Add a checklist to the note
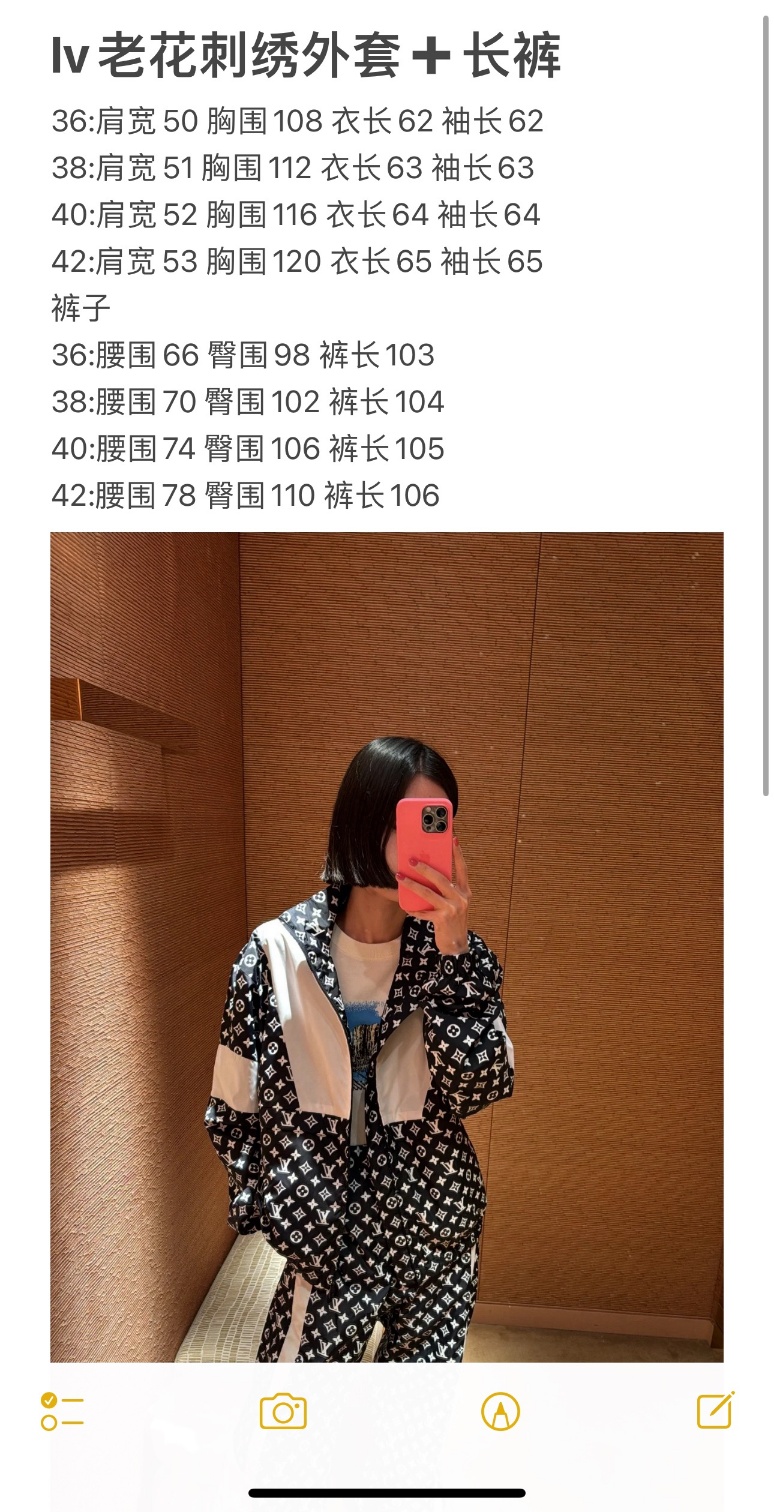The height and width of the screenshot is (1512, 774). click(62, 1411)
